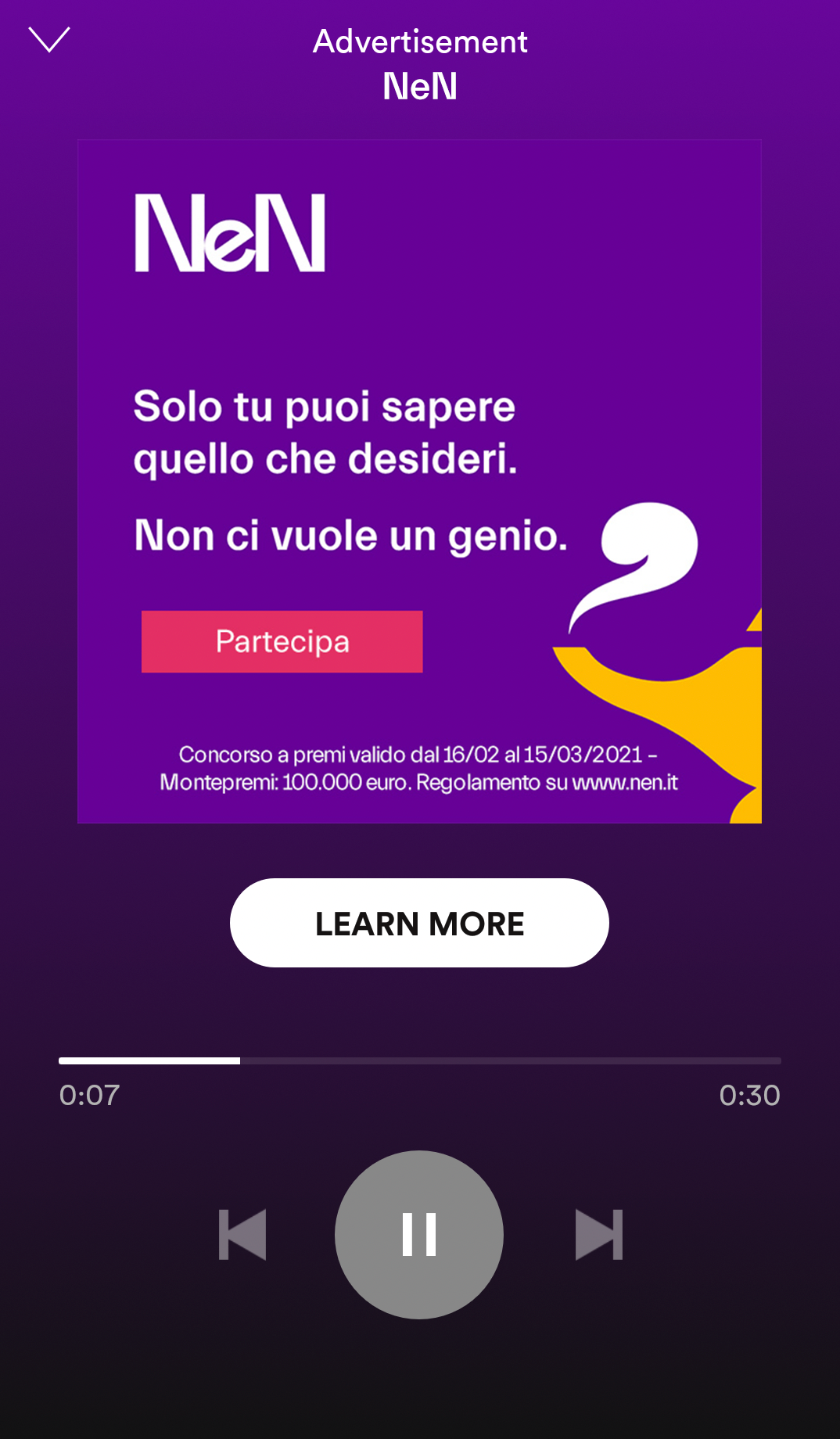The width and height of the screenshot is (840, 1439).
Task: Collapse the player with the down chevron
Action: [x=48, y=40]
